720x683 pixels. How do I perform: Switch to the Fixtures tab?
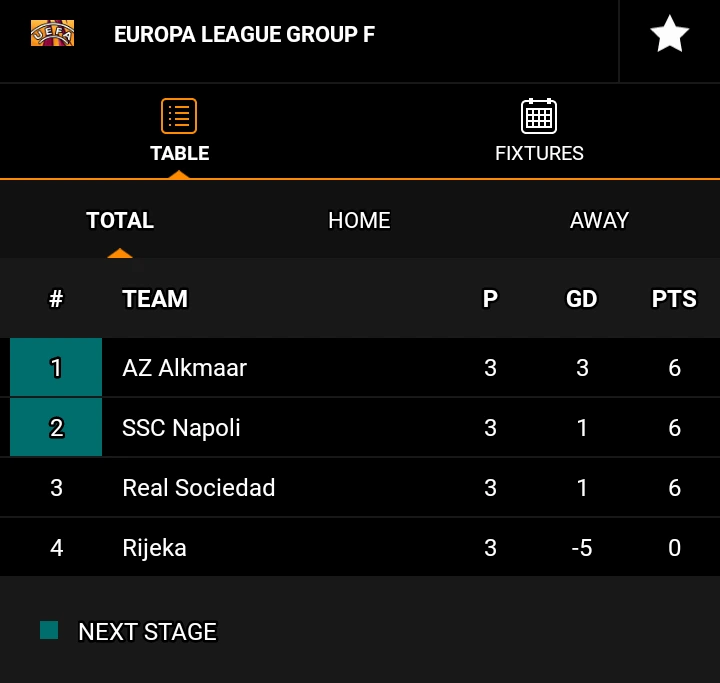(539, 131)
